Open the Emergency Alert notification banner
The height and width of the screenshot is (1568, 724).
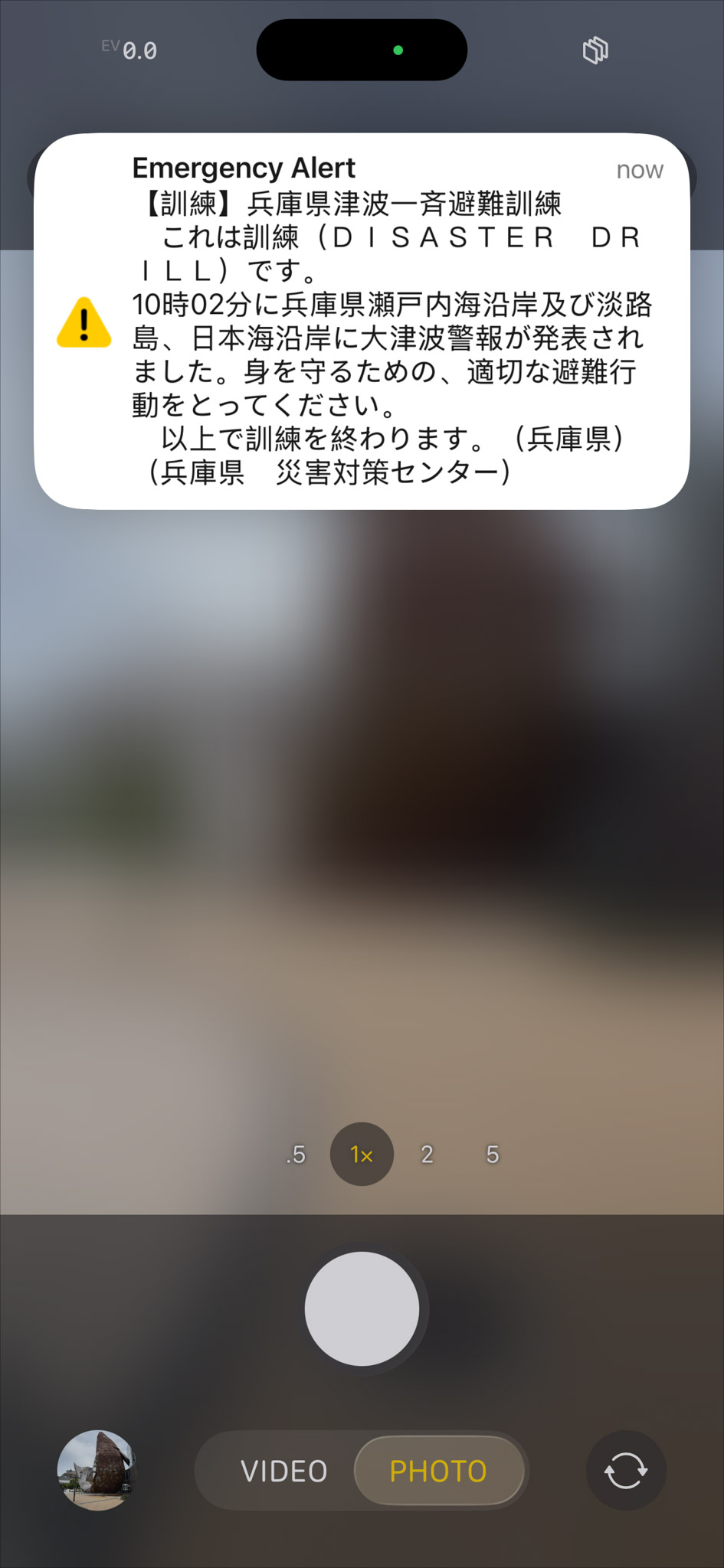[362, 322]
